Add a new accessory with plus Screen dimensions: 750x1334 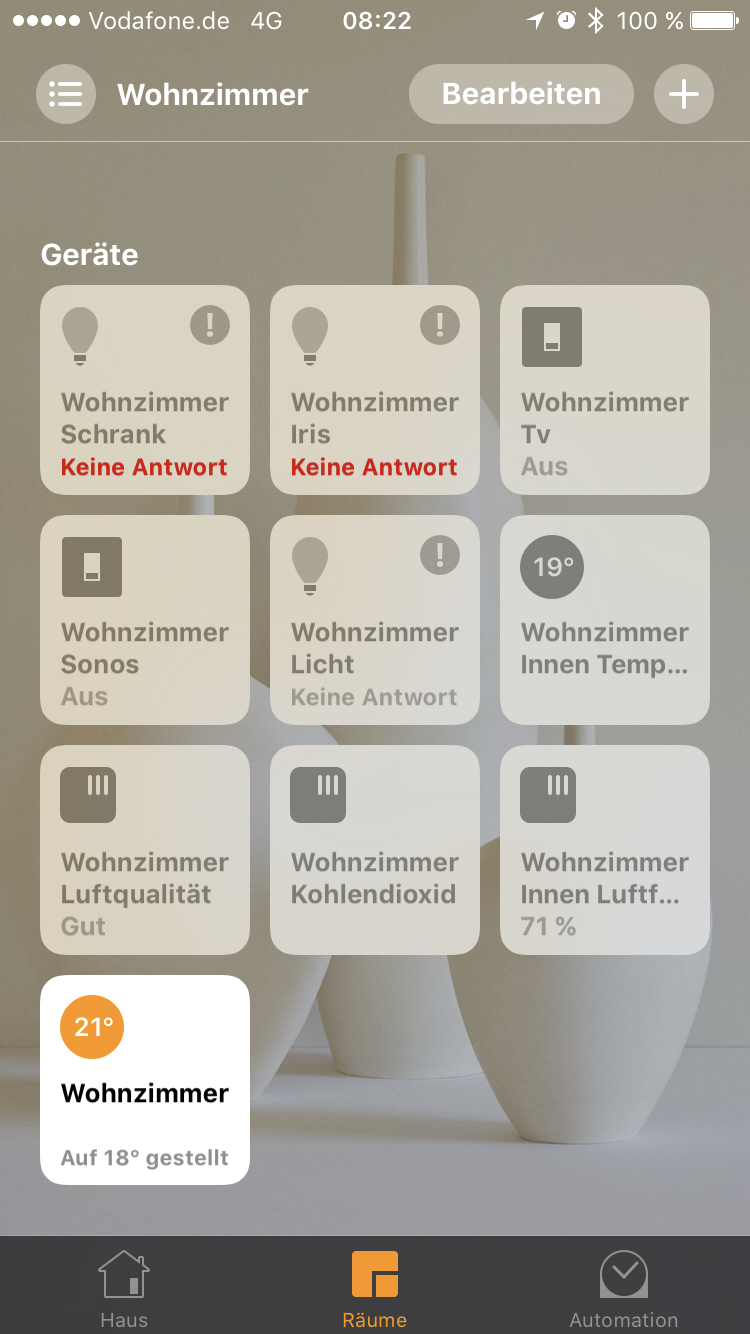[684, 94]
